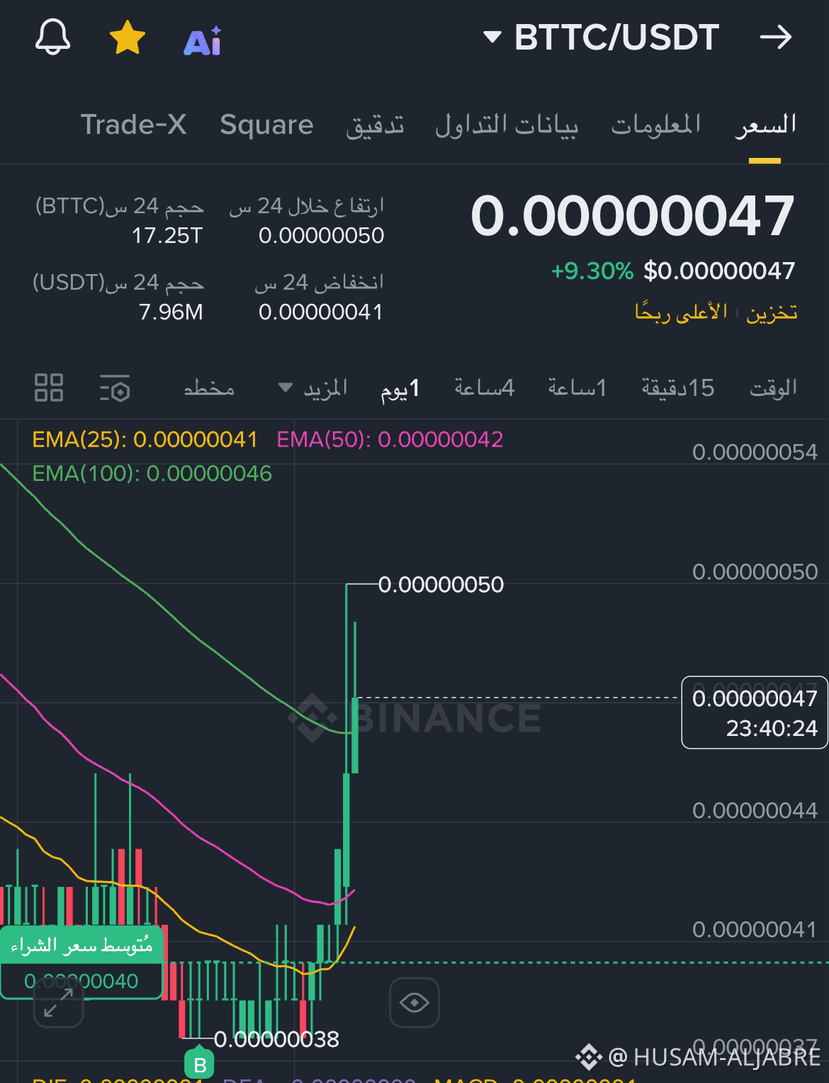Image resolution: width=829 pixels, height=1083 pixels.
Task: Toggle the eye icon to hide order markers
Action: pos(414,1001)
